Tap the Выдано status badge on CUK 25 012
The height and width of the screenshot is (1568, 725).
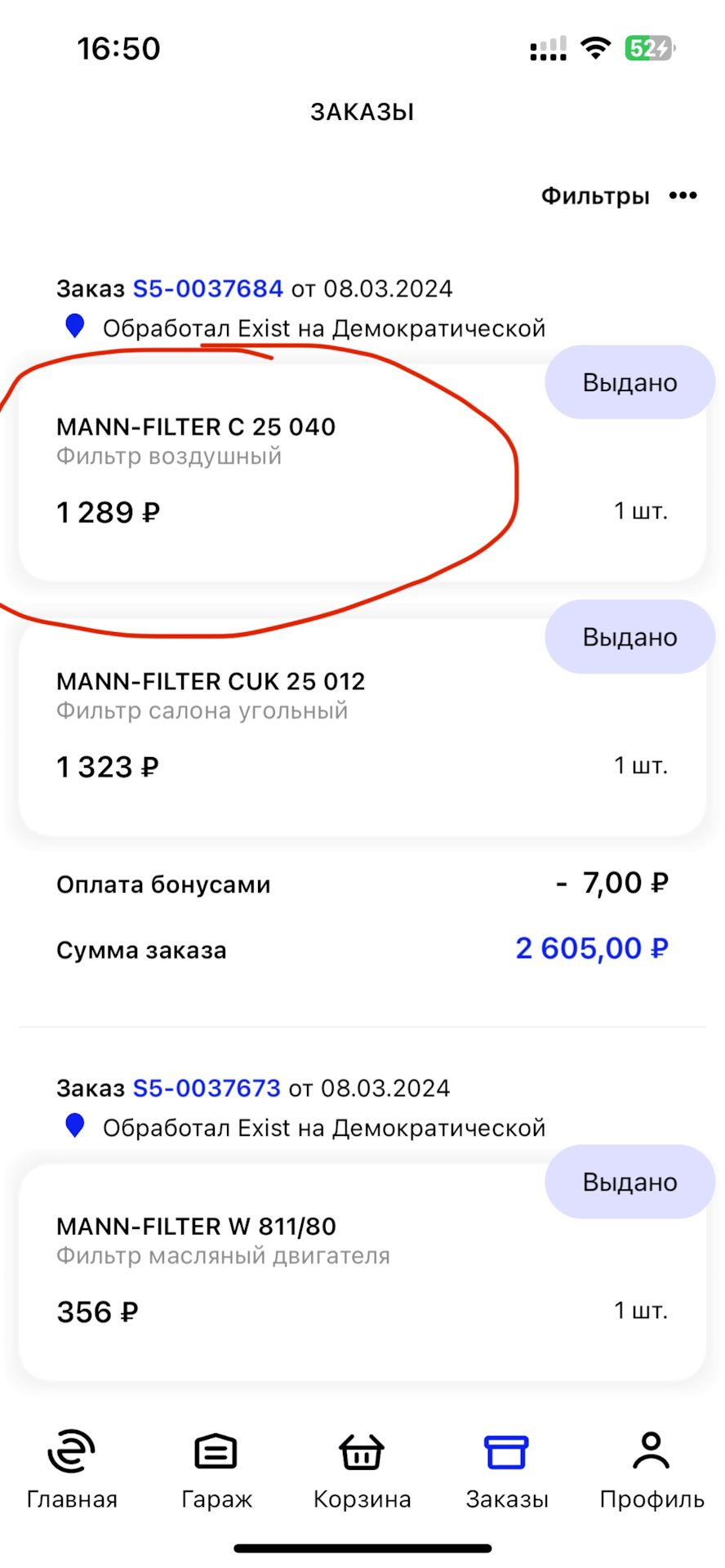point(629,637)
